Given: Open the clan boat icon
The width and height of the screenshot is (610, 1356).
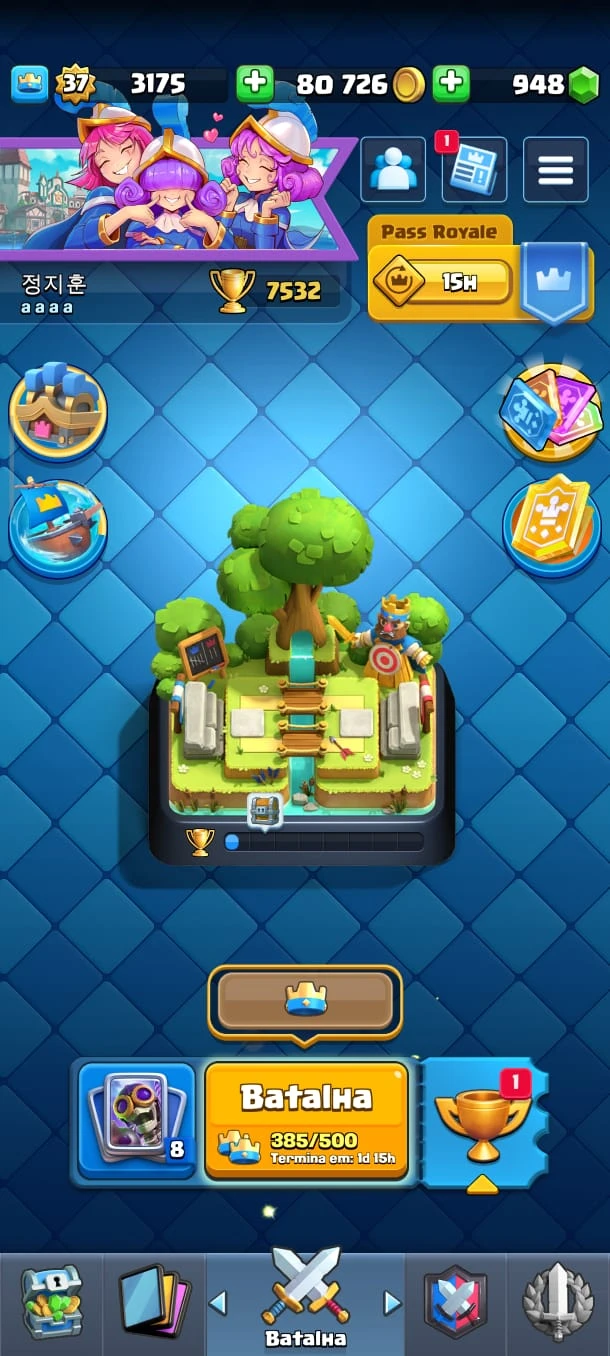Looking at the screenshot, I should tap(58, 526).
